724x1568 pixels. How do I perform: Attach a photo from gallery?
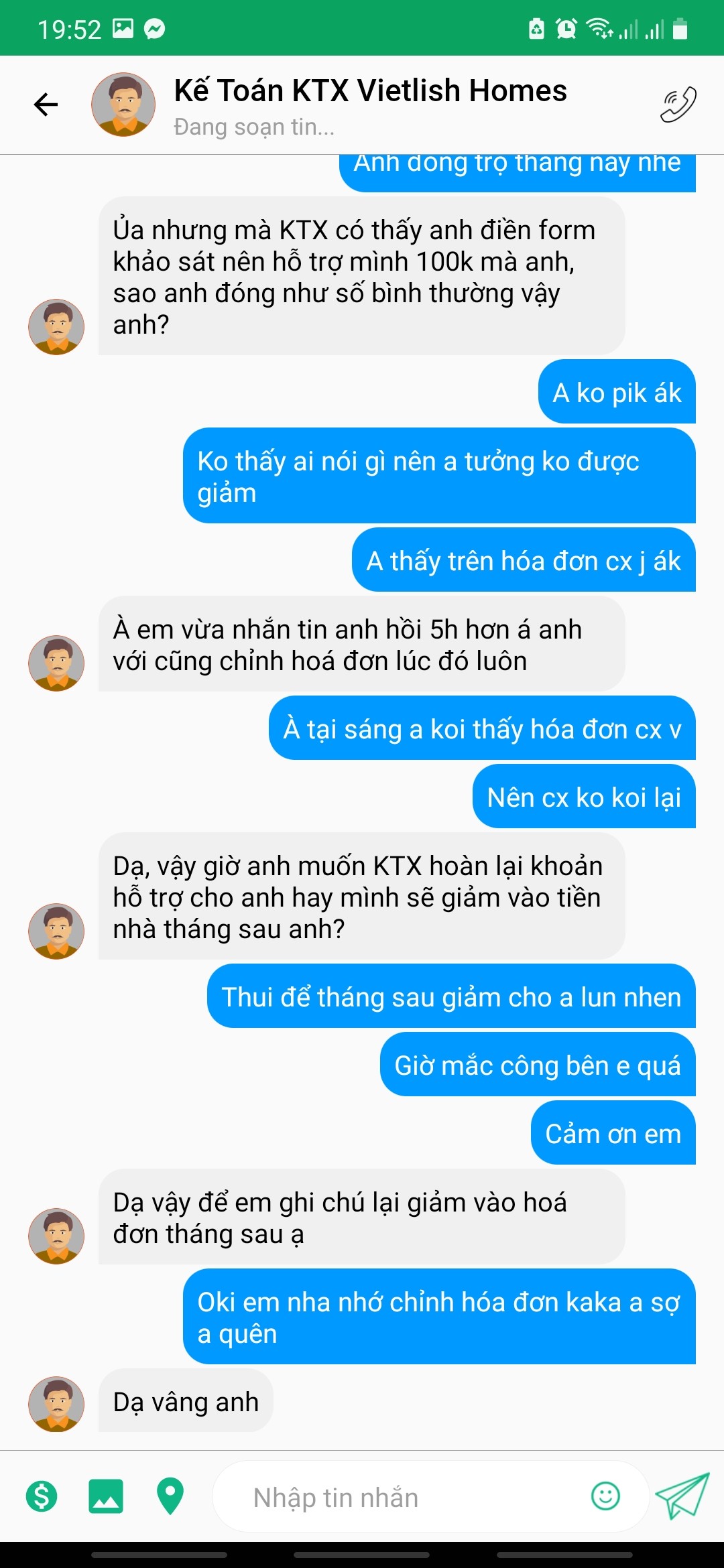pos(106,1496)
